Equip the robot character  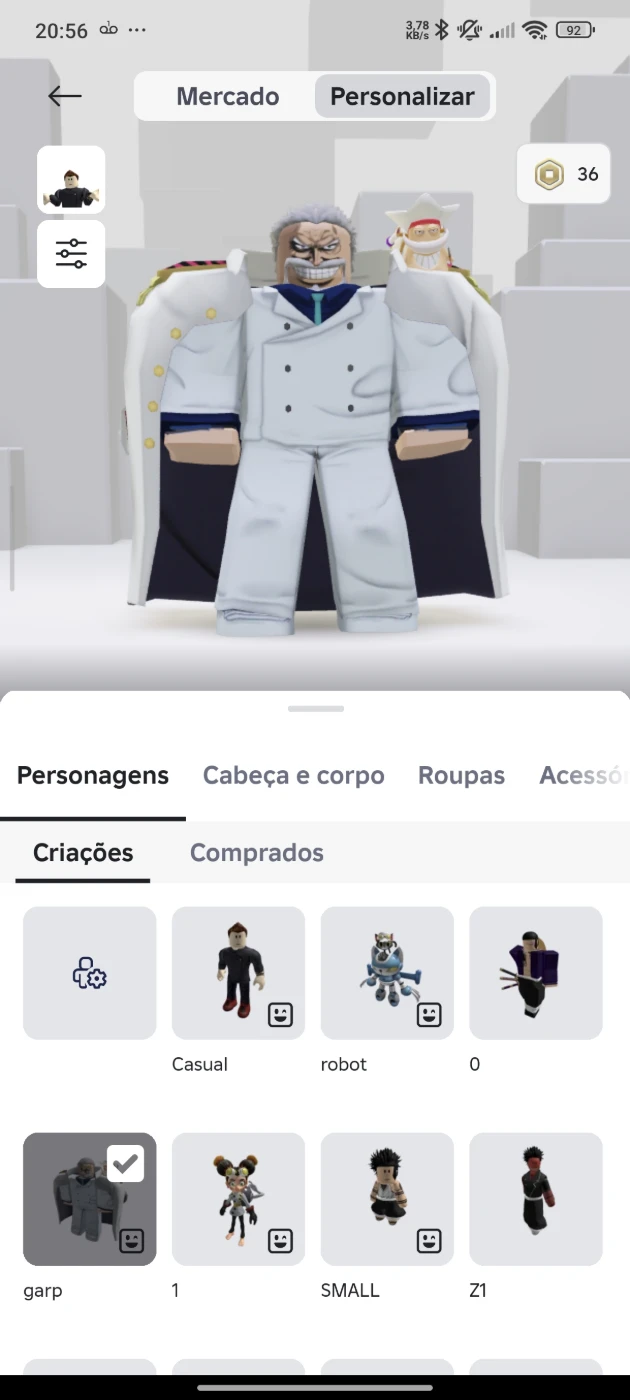pos(387,973)
